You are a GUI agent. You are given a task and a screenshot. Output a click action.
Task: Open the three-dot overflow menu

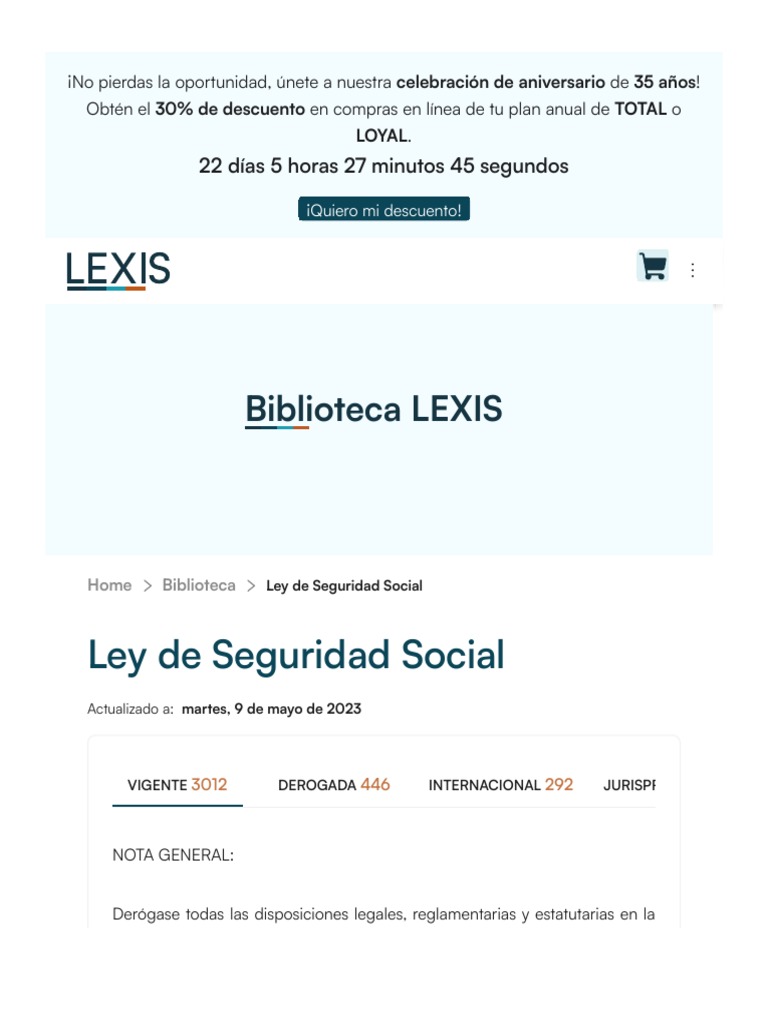pos(693,270)
